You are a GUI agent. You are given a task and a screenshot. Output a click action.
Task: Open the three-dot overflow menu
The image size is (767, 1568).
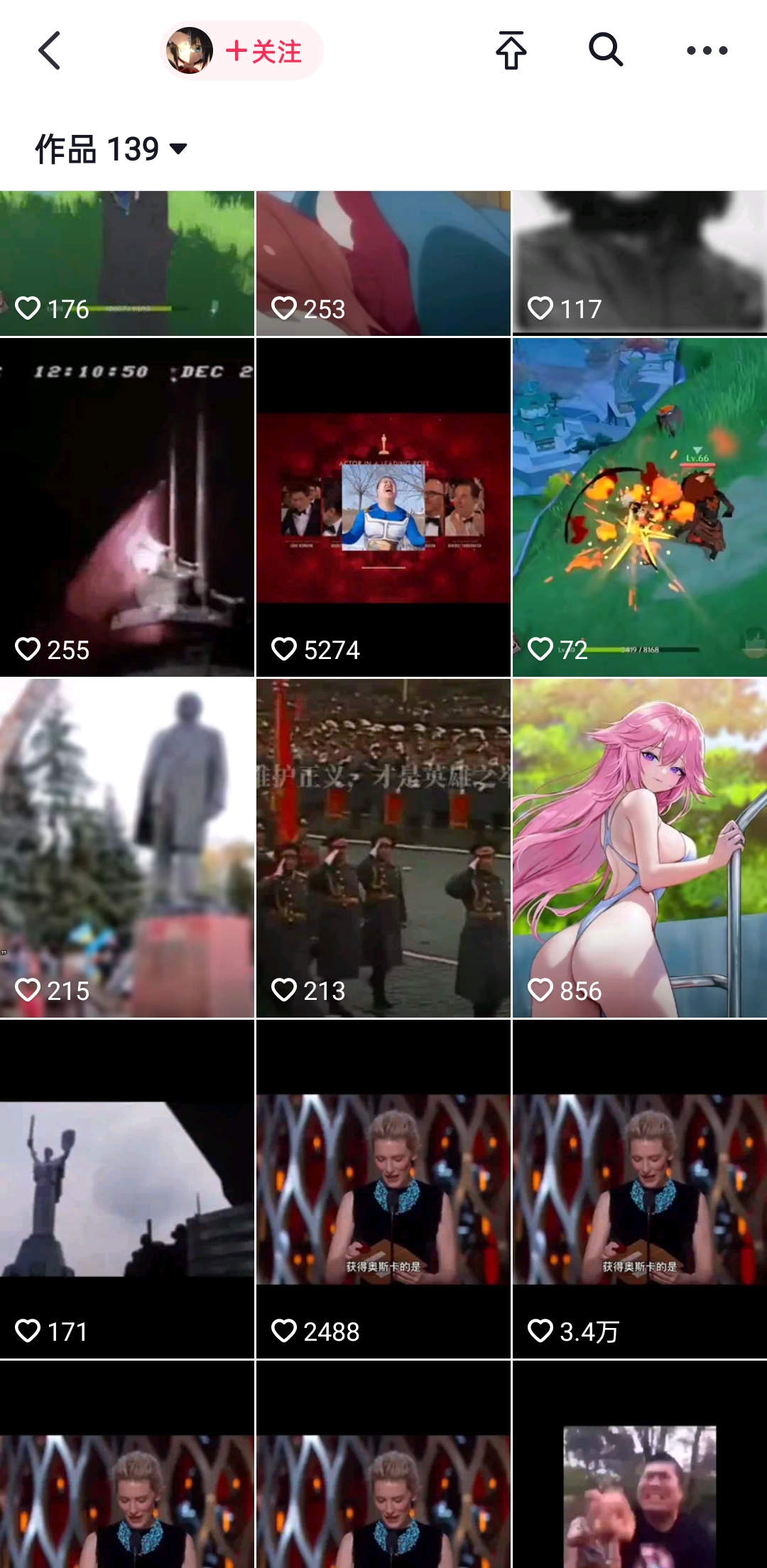click(707, 50)
